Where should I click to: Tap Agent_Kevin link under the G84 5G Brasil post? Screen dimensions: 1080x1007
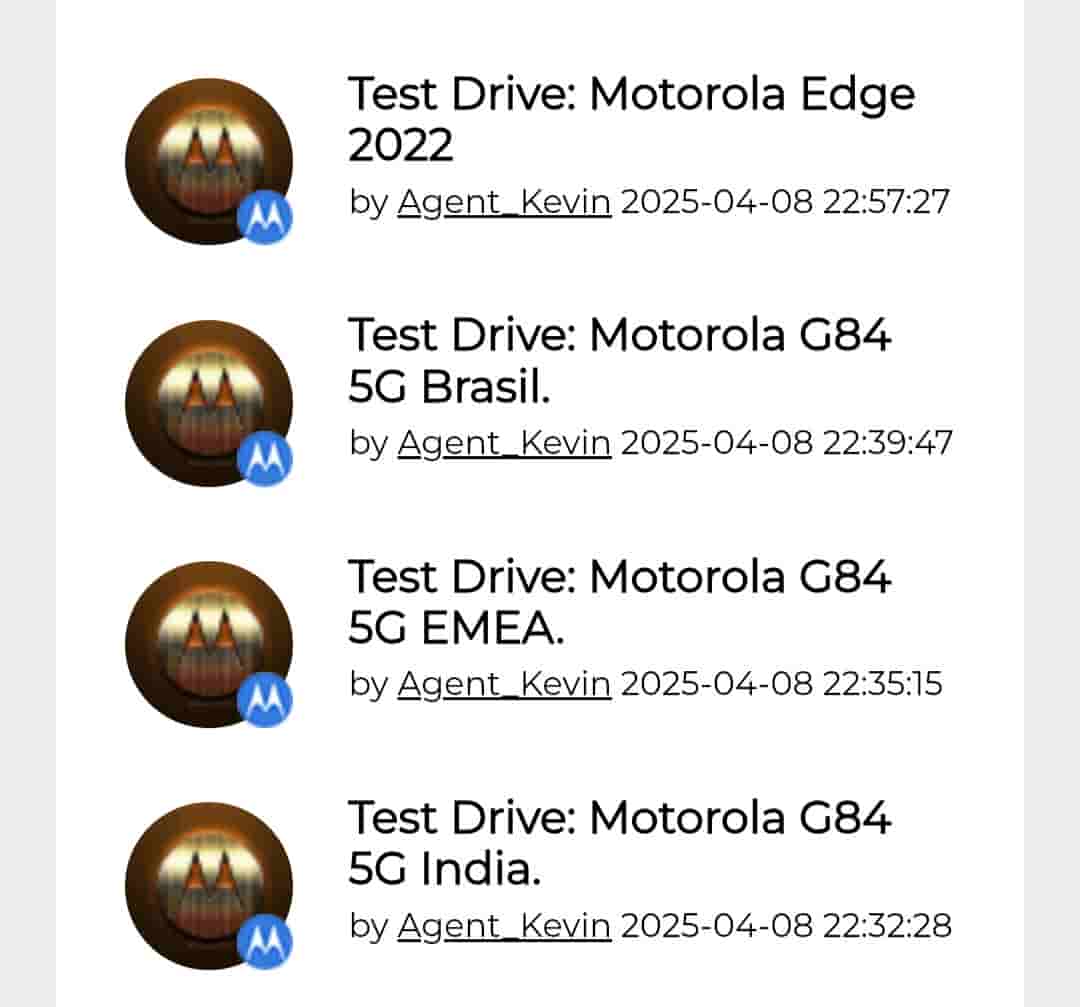tap(504, 443)
